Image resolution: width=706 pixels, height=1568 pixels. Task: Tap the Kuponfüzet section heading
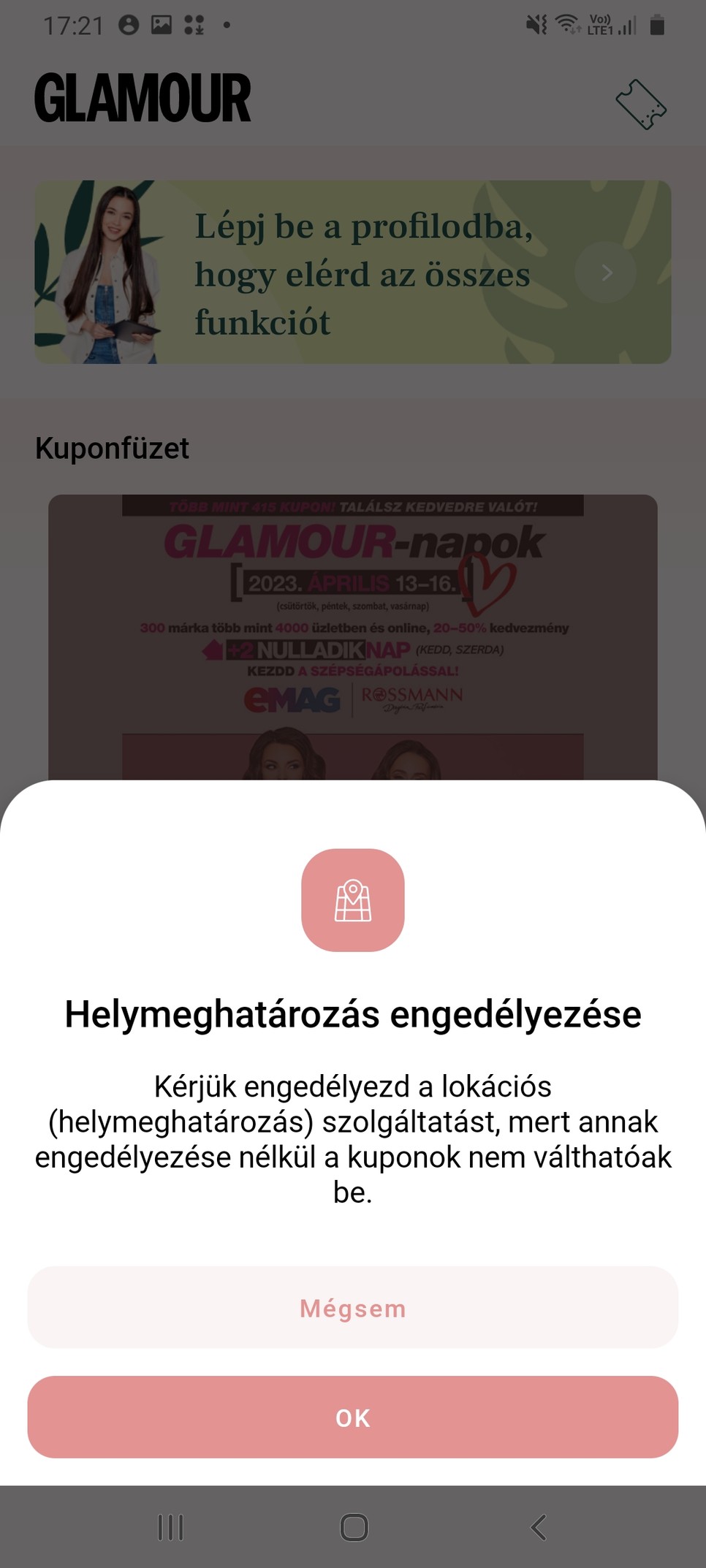click(x=113, y=448)
